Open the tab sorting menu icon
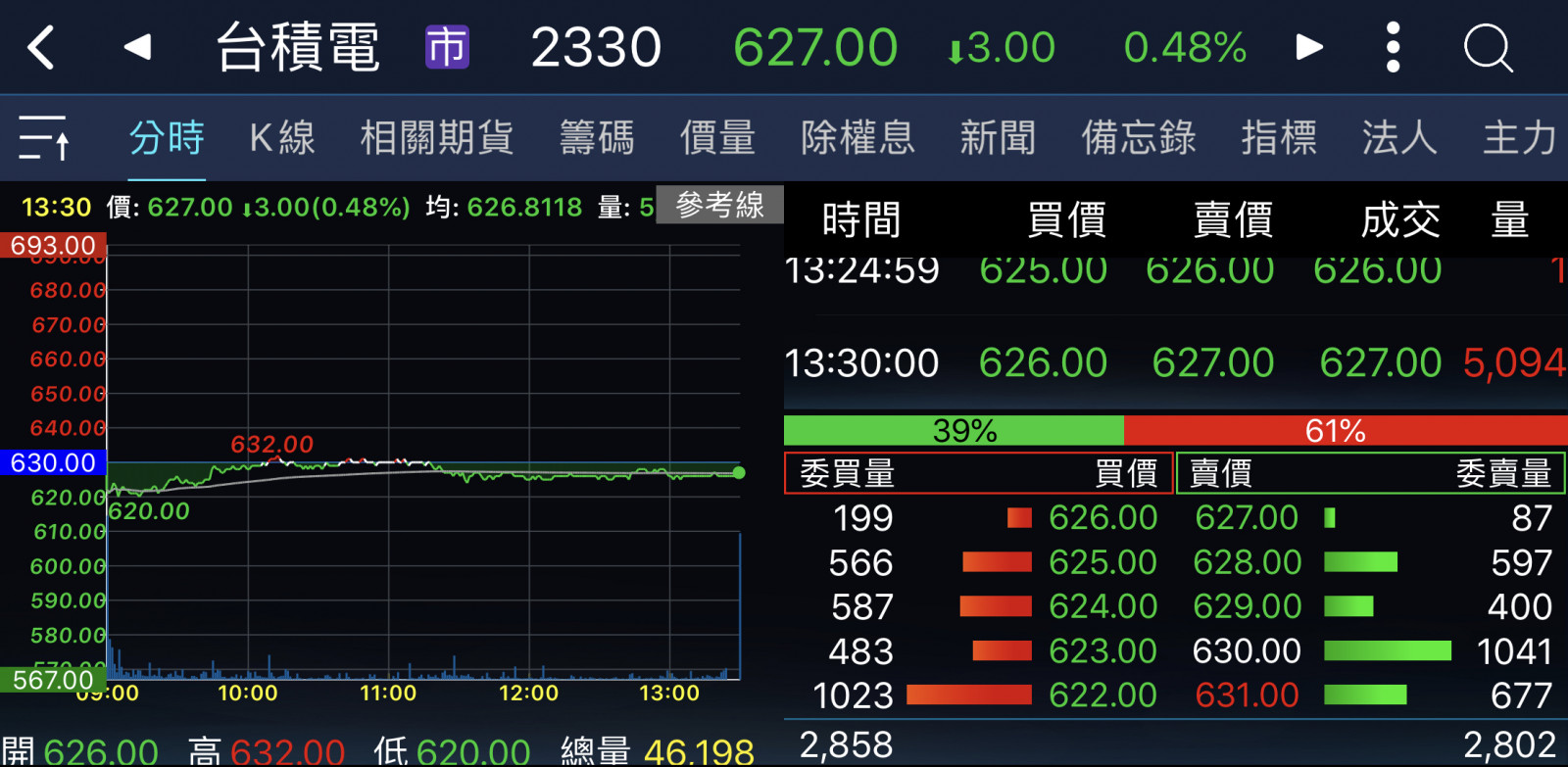Viewport: 1568px width, 767px height. point(44,137)
